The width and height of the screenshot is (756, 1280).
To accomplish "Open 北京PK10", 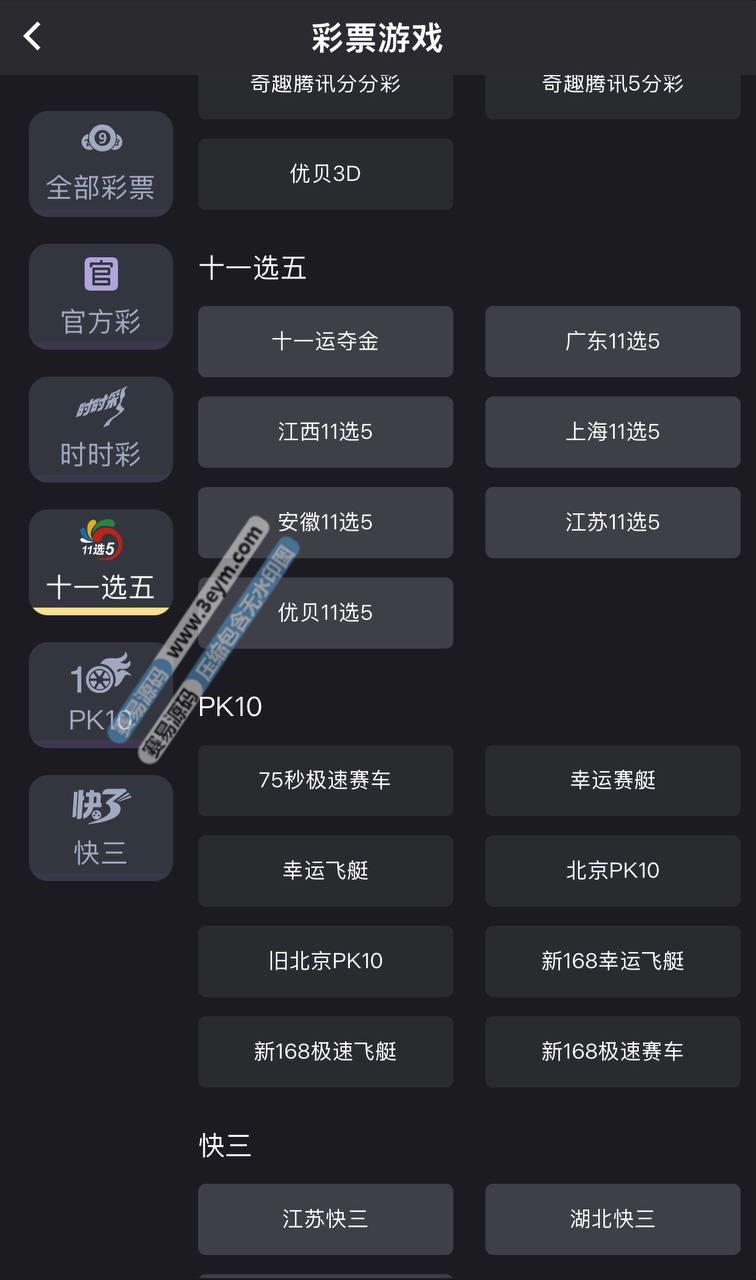I will click(612, 870).
